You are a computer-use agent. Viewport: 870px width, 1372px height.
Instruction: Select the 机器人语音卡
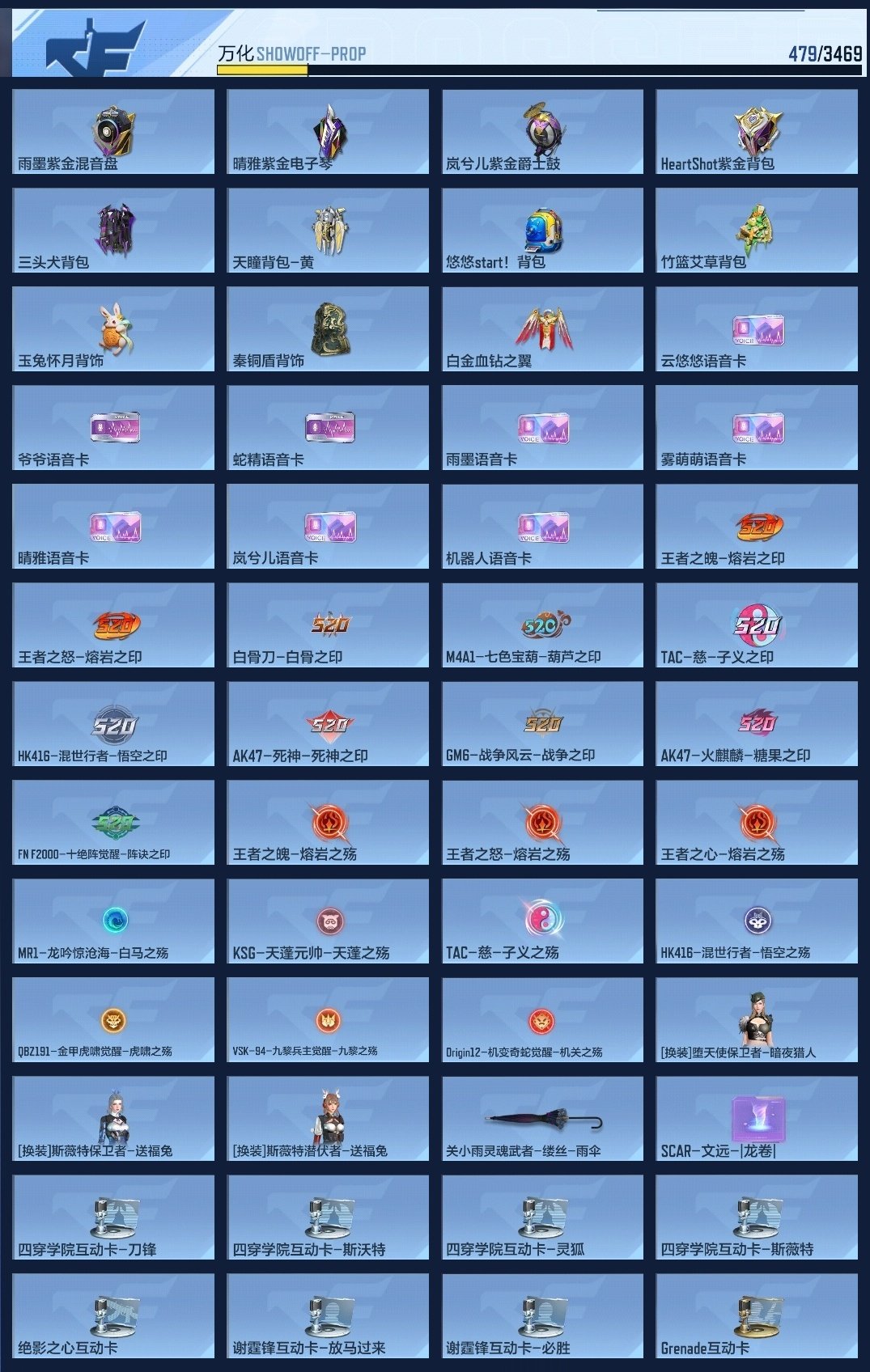tap(544, 525)
